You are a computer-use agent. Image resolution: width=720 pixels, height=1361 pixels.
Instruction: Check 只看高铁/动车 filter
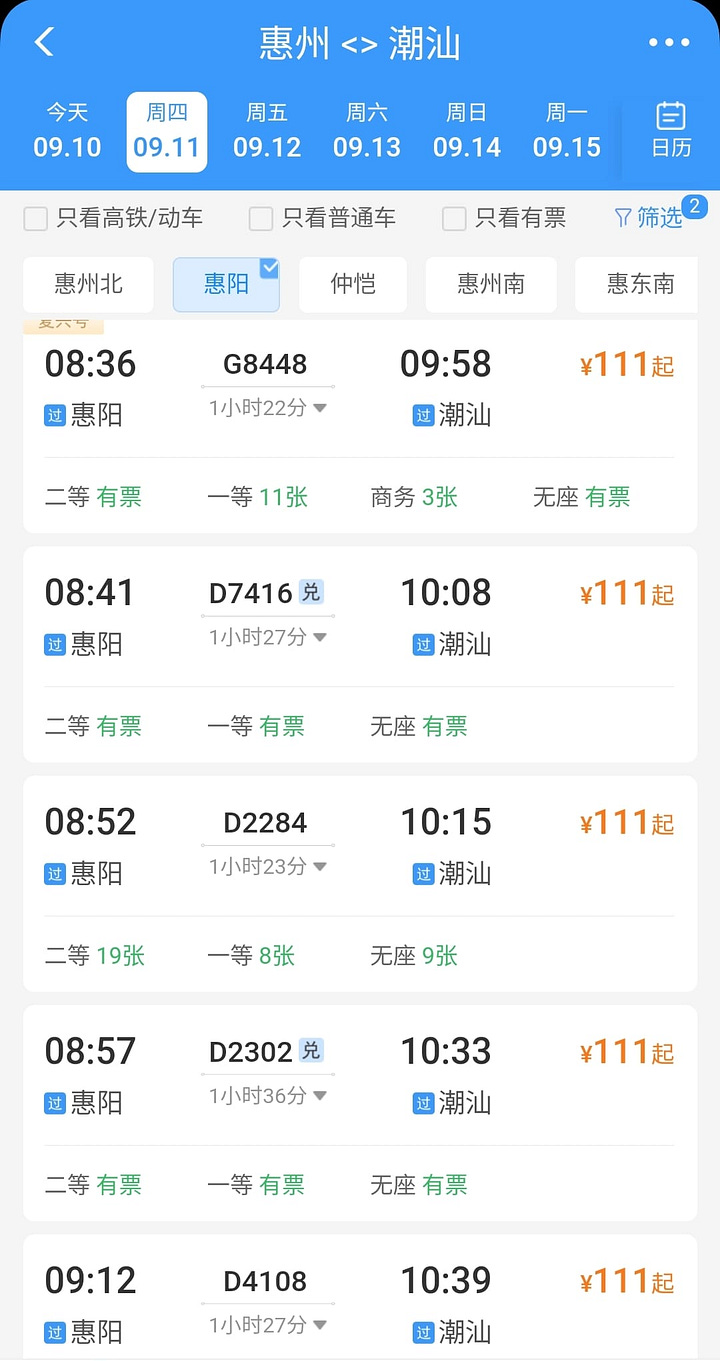(x=37, y=219)
